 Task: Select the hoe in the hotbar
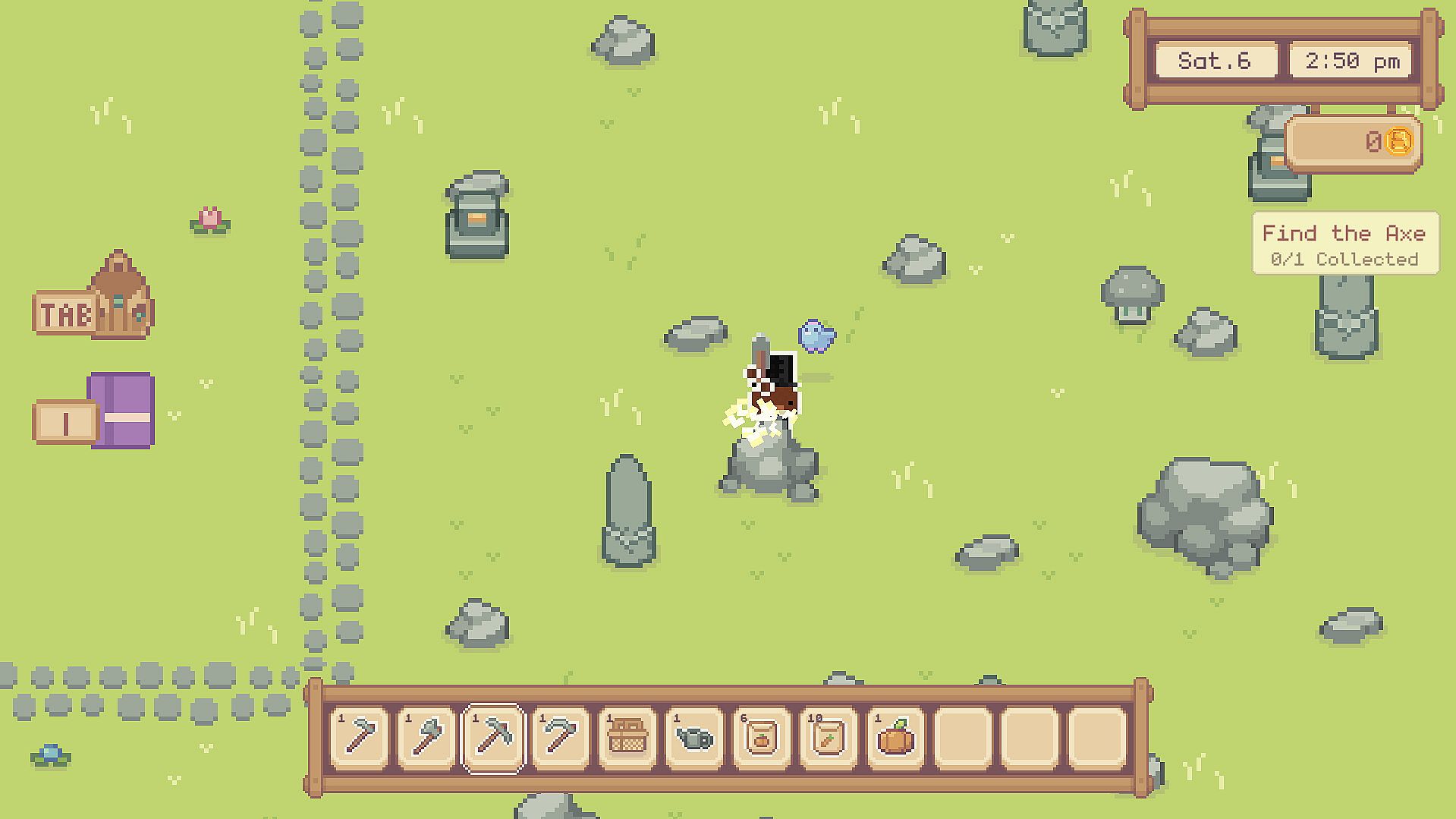click(x=360, y=738)
